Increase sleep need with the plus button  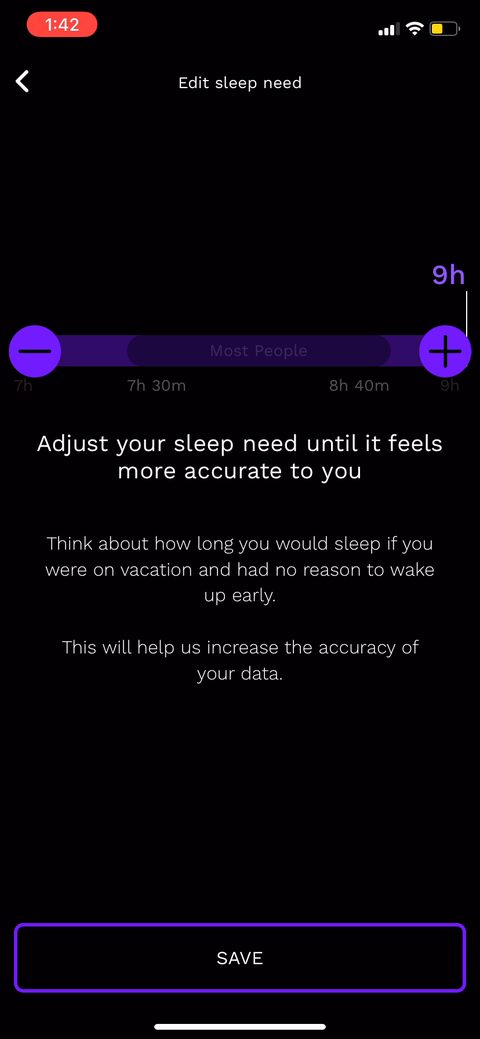click(445, 351)
